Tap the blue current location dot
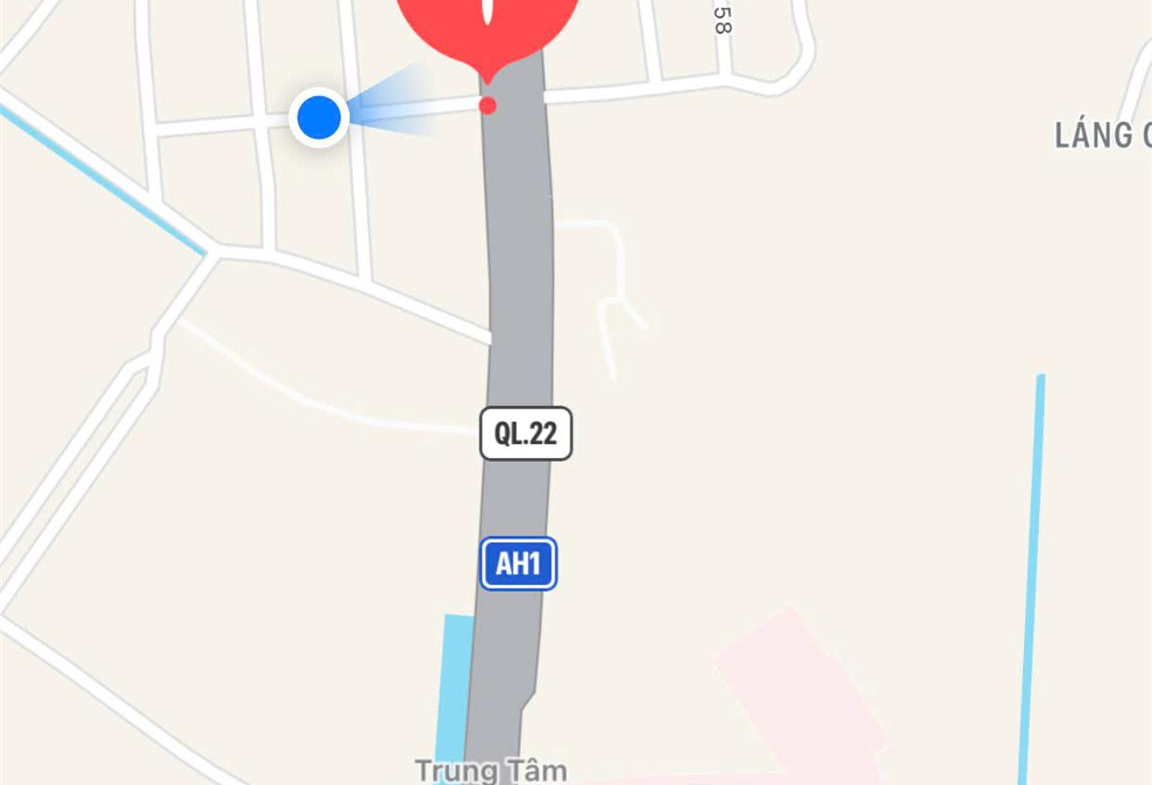1152x785 pixels. 320,117
